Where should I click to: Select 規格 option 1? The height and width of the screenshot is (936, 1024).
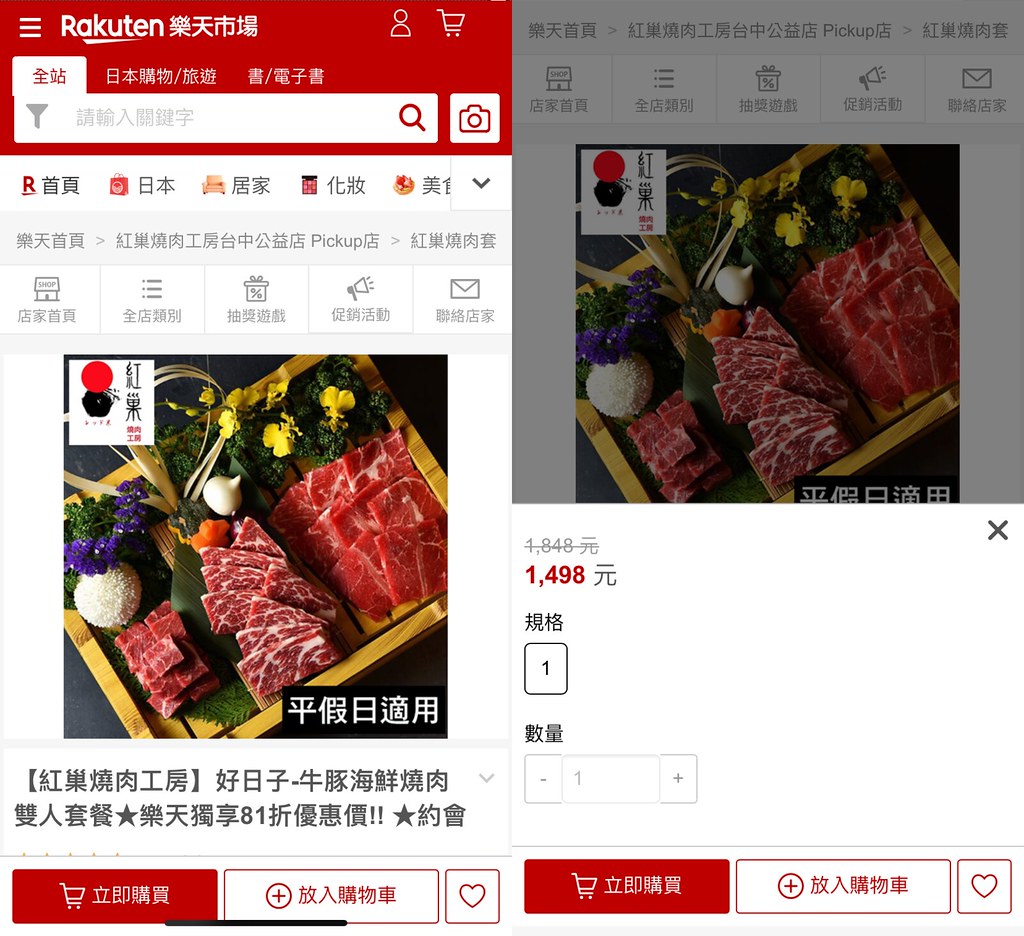(545, 669)
